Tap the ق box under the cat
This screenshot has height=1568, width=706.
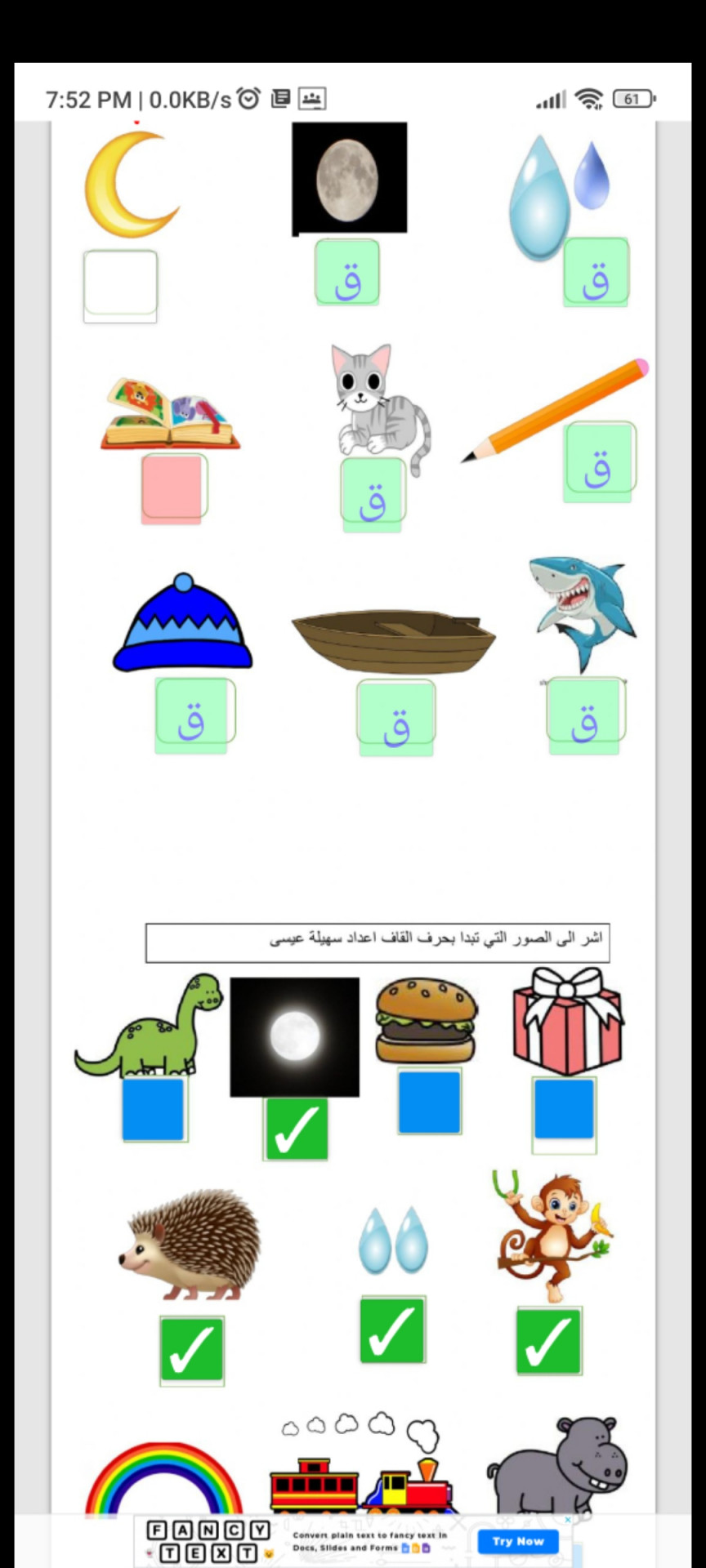click(x=373, y=493)
